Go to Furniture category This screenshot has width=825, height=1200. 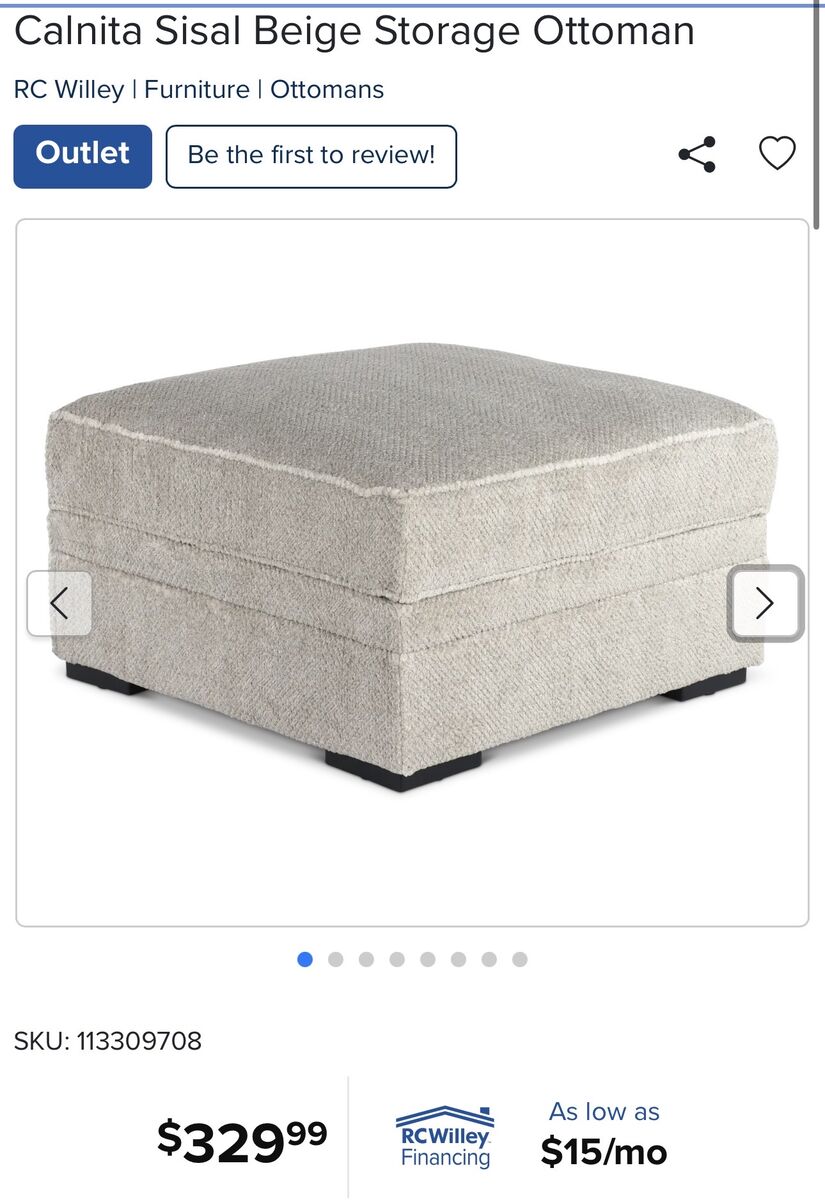point(197,90)
